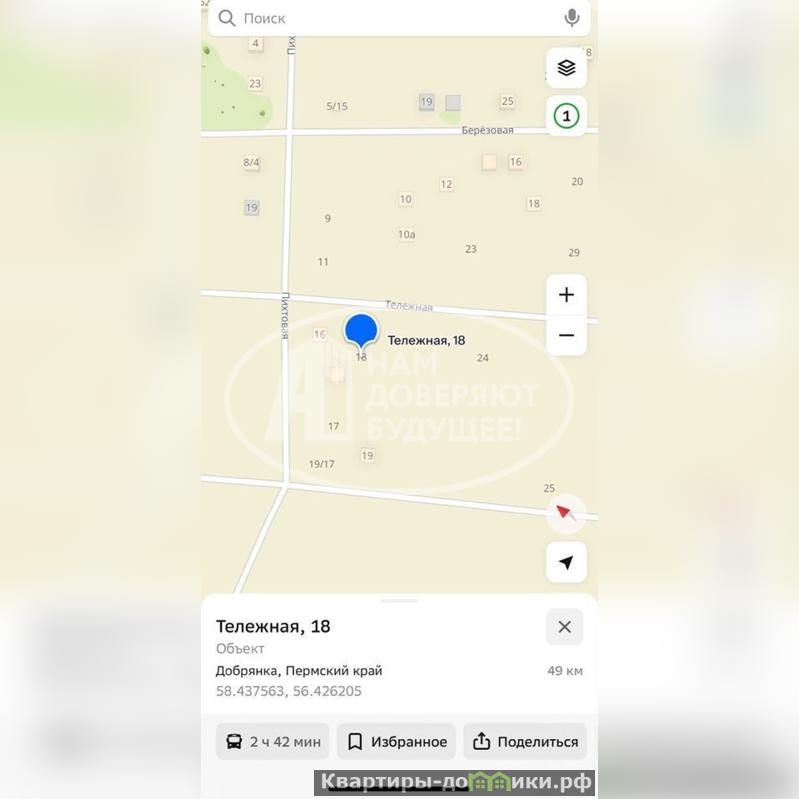Screen dimensions: 799x799
Task: Center the map on my location
Action: (566, 562)
